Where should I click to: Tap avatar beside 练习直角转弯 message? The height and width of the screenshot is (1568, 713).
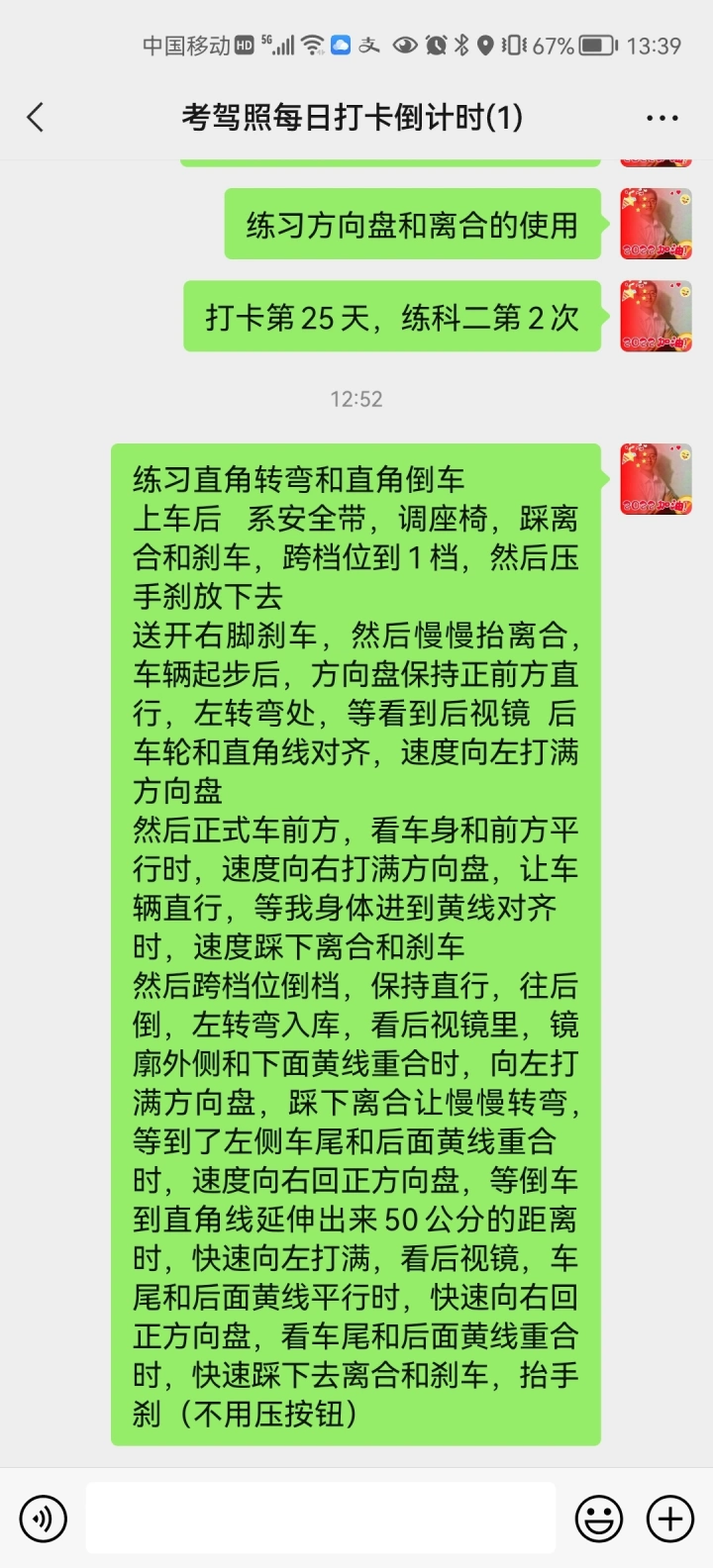point(656,479)
